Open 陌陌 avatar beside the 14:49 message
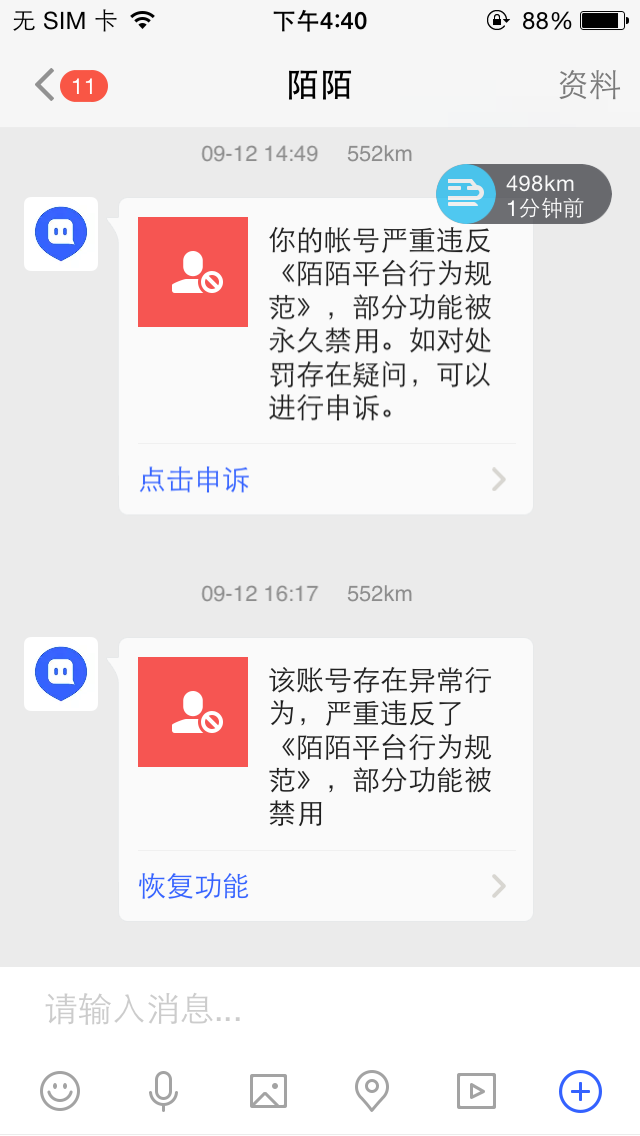Image resolution: width=640 pixels, height=1136 pixels. click(x=61, y=234)
